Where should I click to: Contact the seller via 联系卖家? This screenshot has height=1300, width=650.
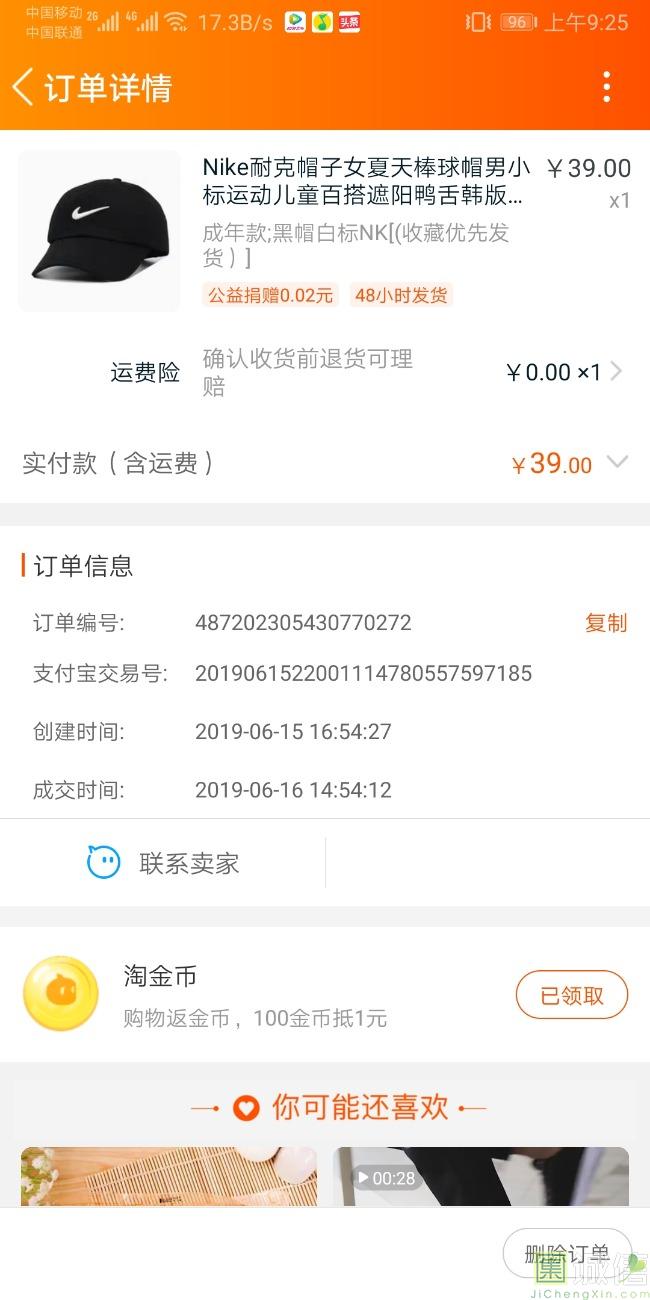click(x=164, y=863)
